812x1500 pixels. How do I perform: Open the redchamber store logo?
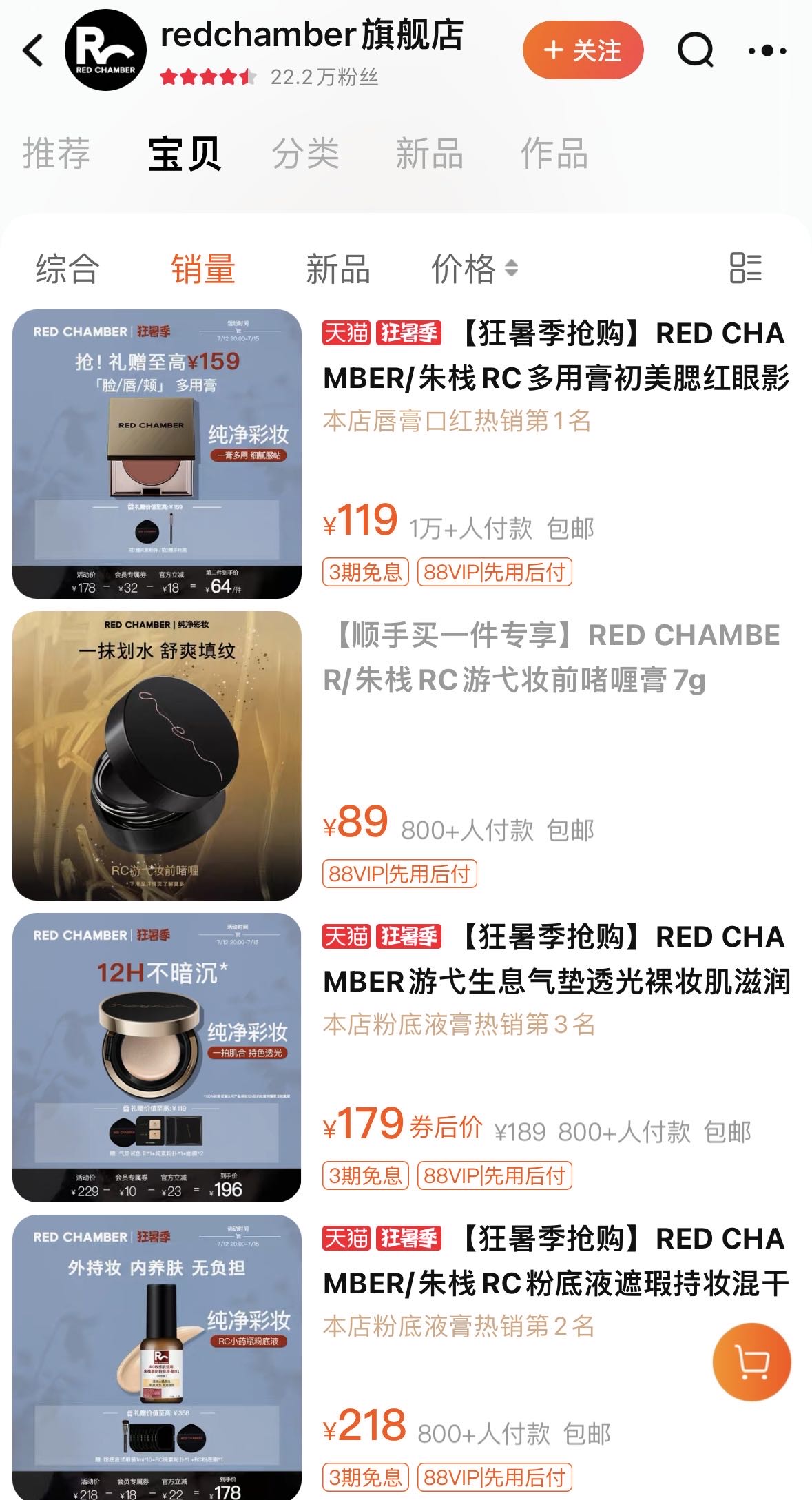pos(105,50)
